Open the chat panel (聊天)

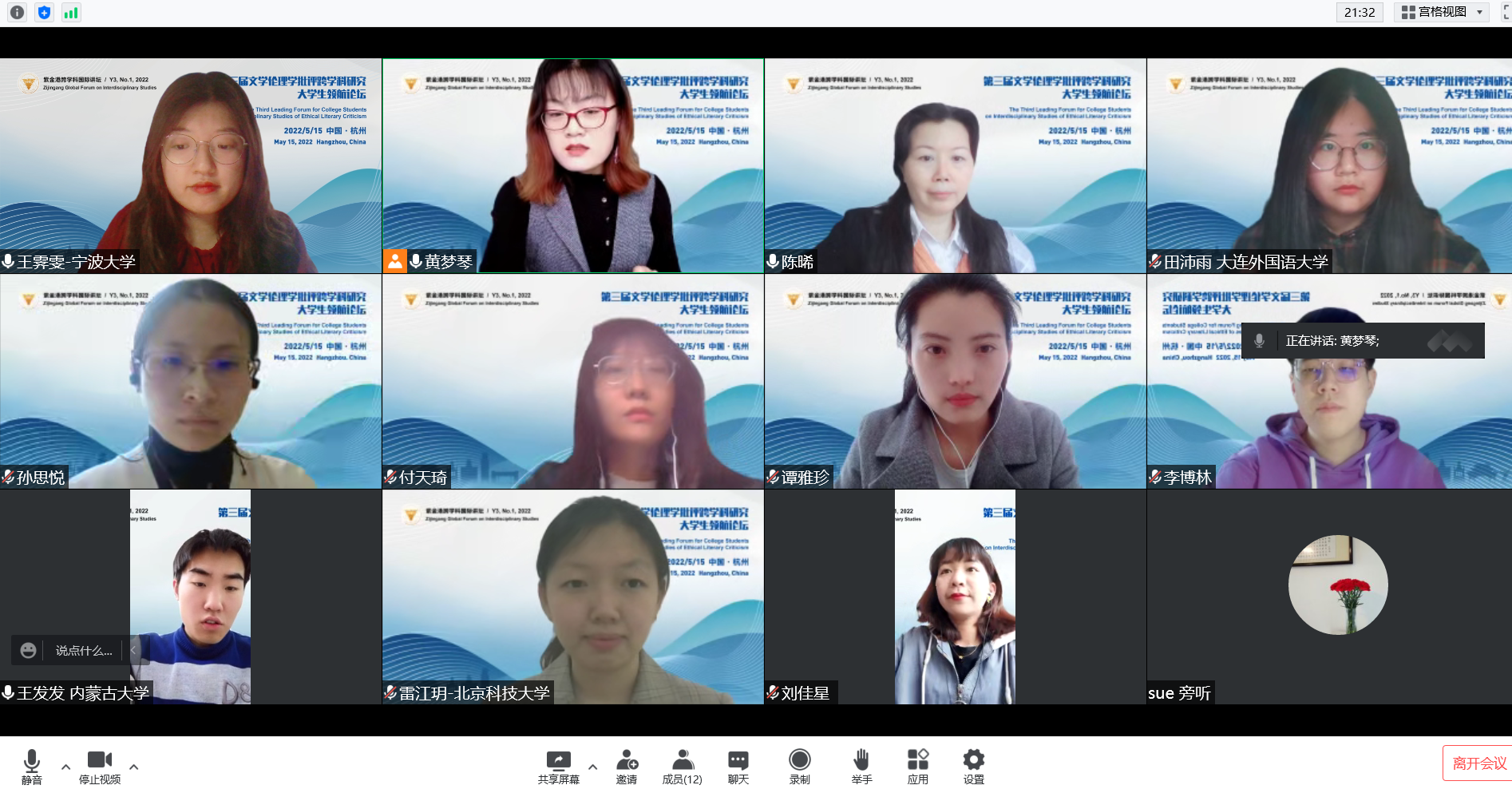pos(738,766)
